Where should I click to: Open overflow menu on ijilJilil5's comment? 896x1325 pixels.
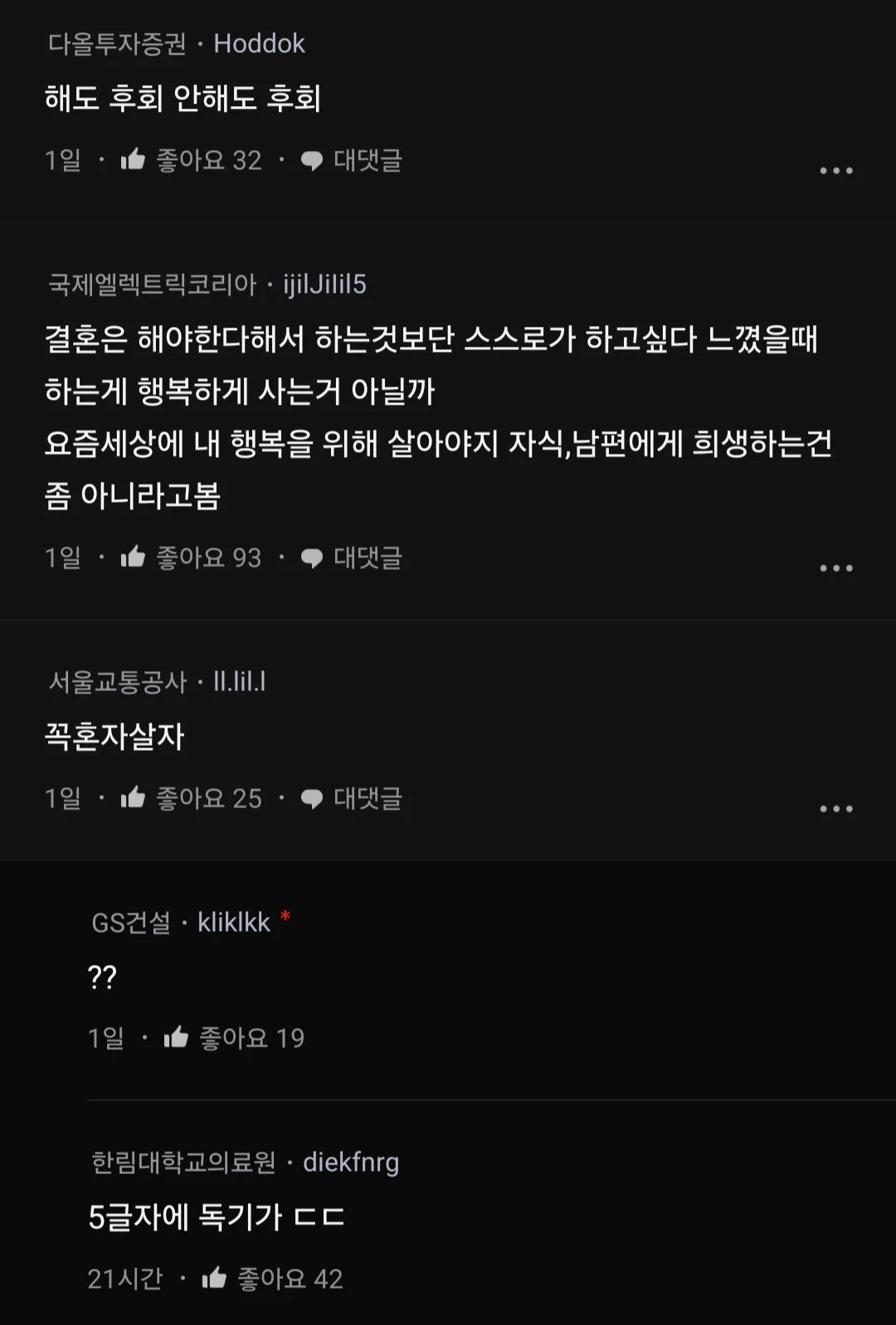[x=835, y=568]
